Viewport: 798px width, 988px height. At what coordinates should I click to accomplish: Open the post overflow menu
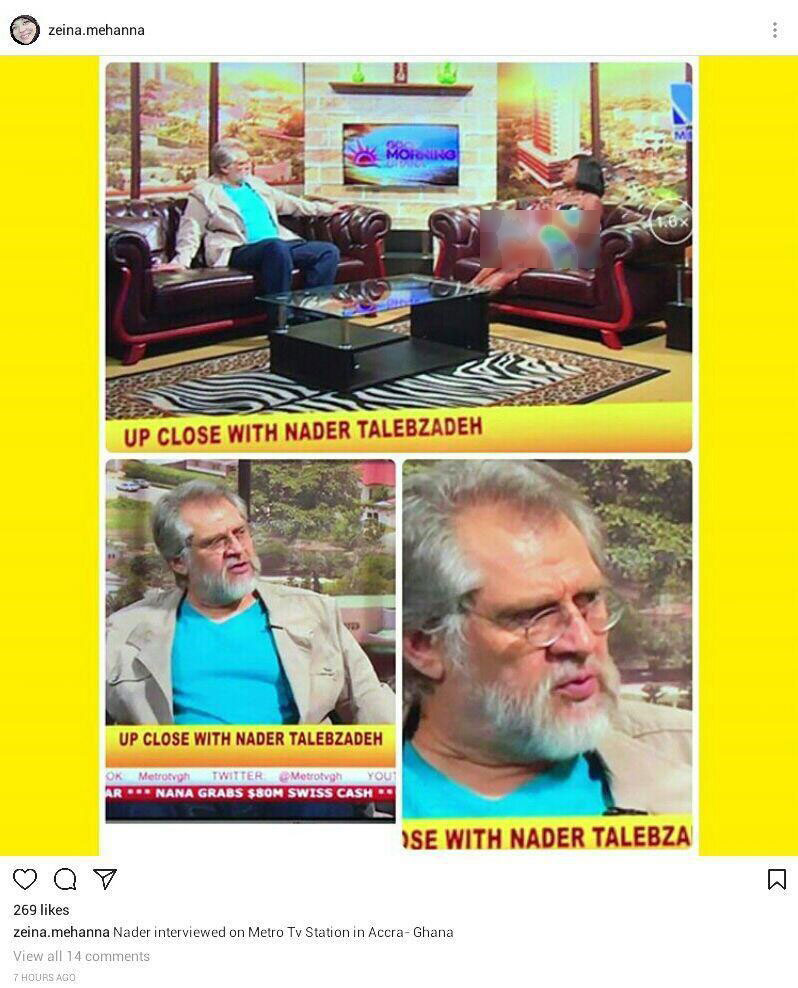[x=774, y=30]
